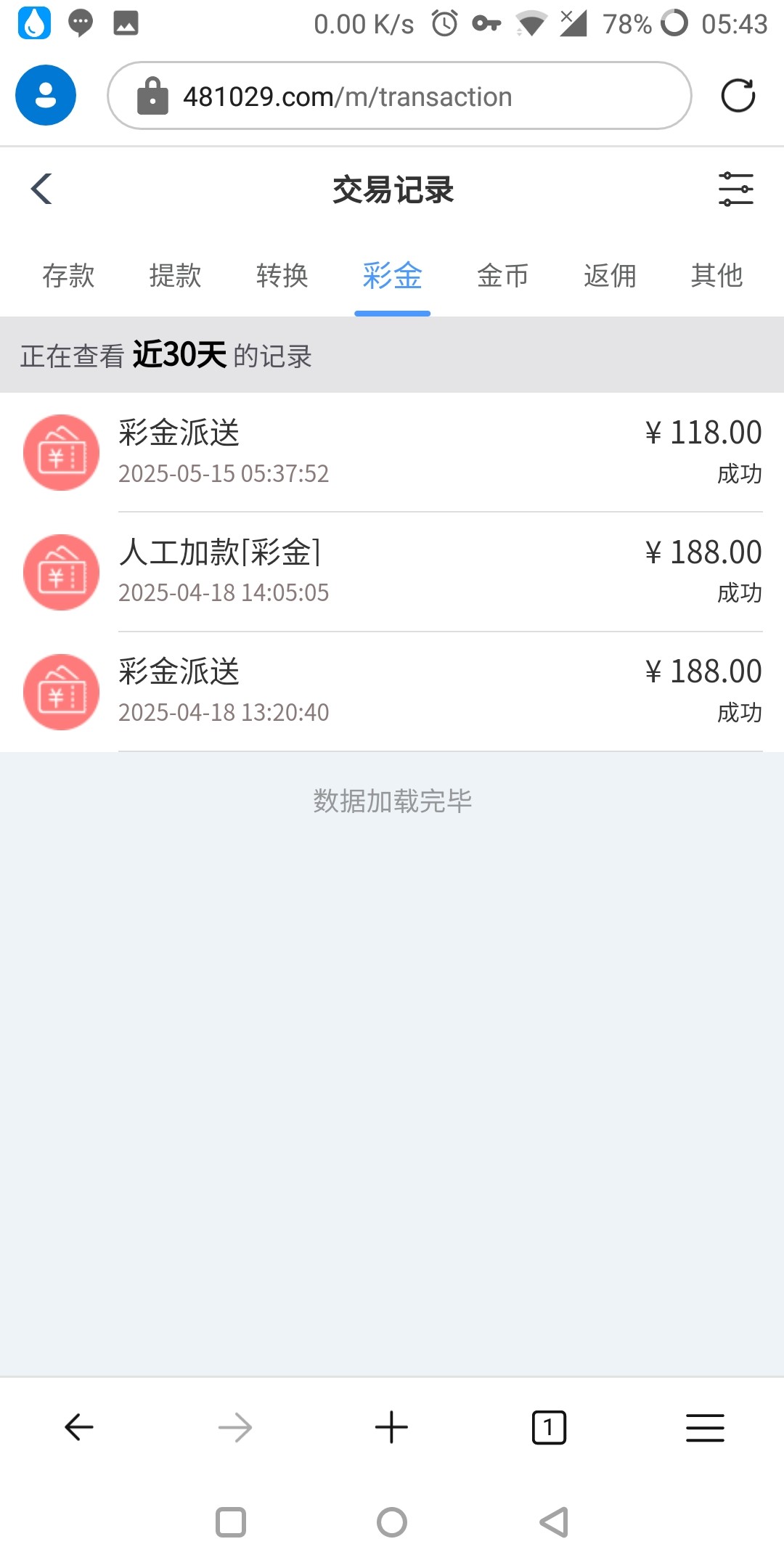784x1568 pixels.
Task: Tap the browser address bar
Action: [399, 96]
